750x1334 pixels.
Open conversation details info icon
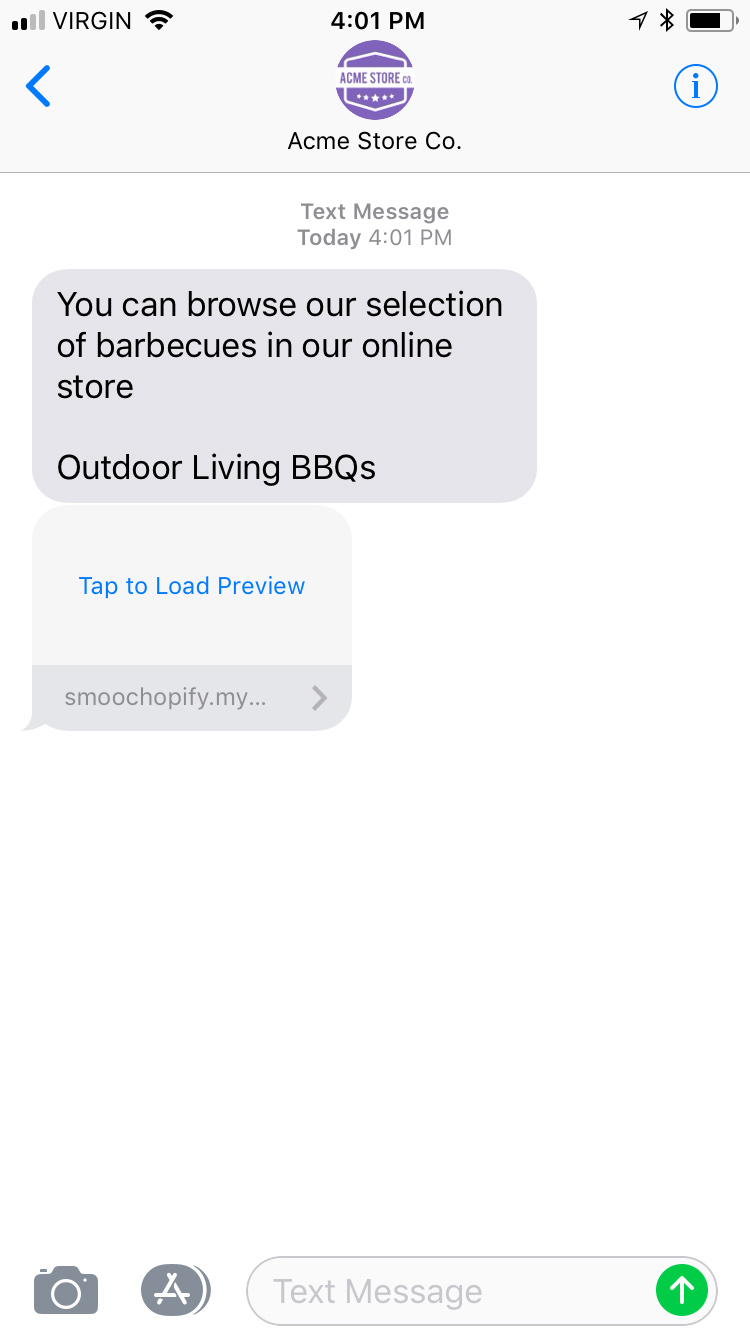(x=696, y=87)
